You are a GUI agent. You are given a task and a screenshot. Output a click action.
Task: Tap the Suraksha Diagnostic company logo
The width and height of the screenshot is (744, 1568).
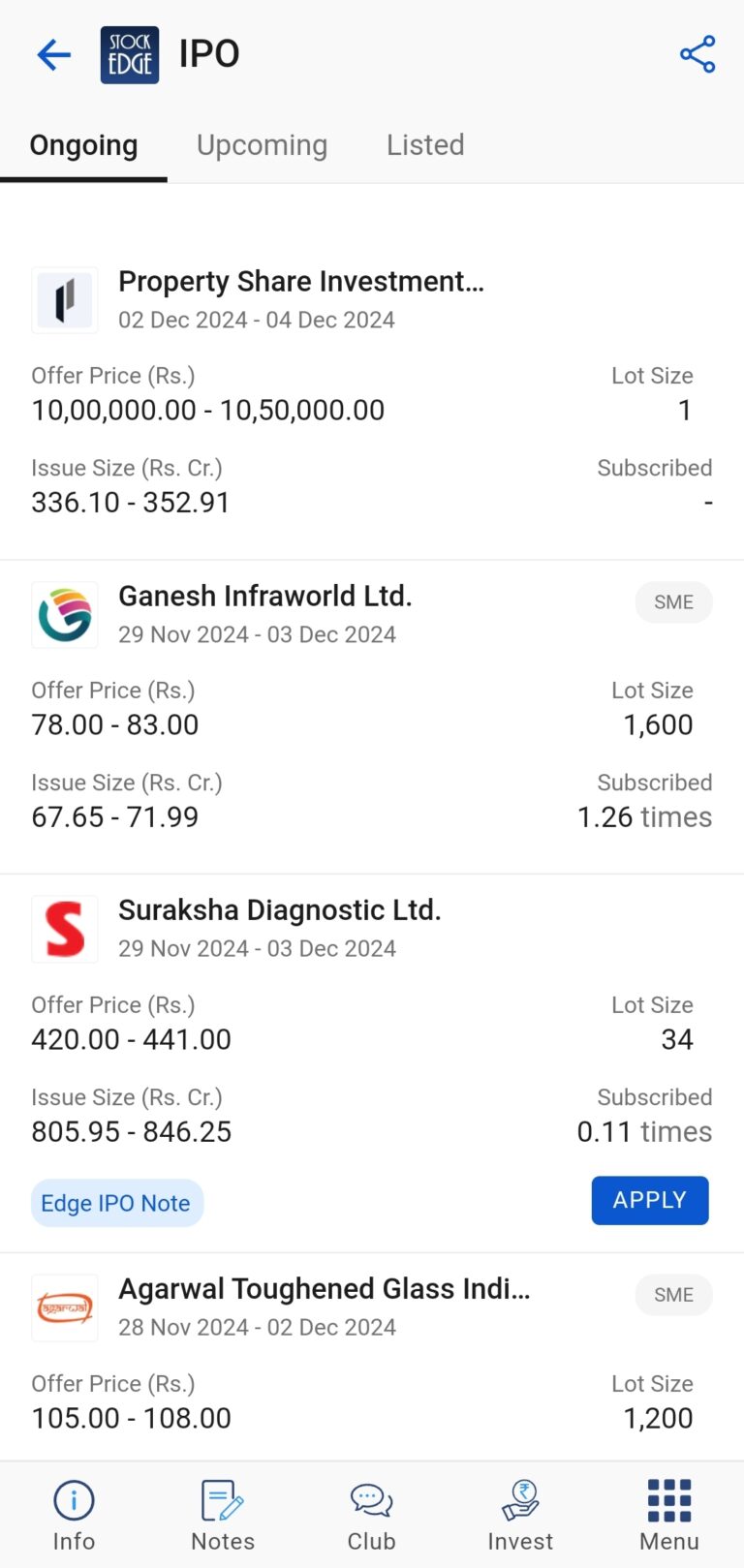point(65,929)
